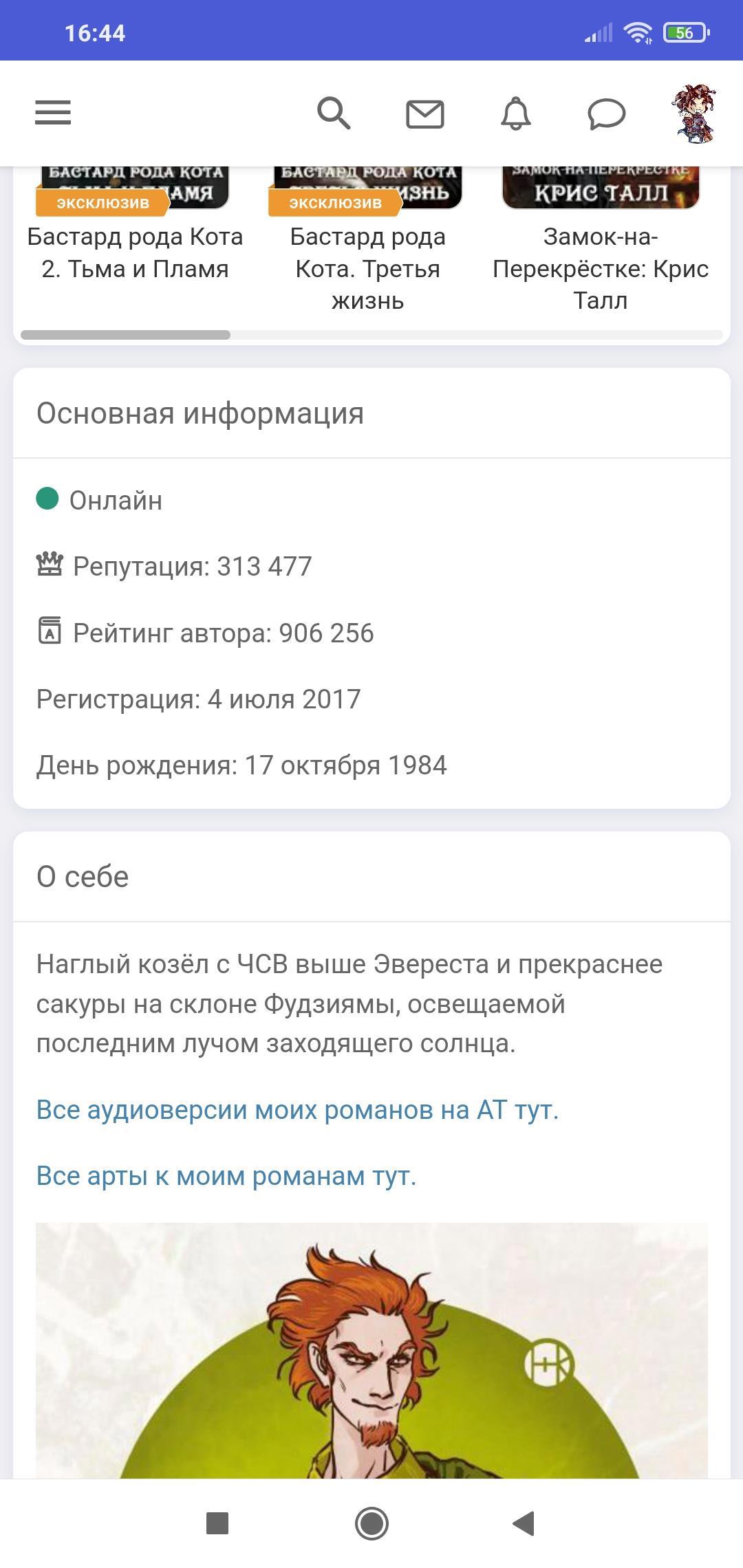Open private messages envelope

point(424,113)
